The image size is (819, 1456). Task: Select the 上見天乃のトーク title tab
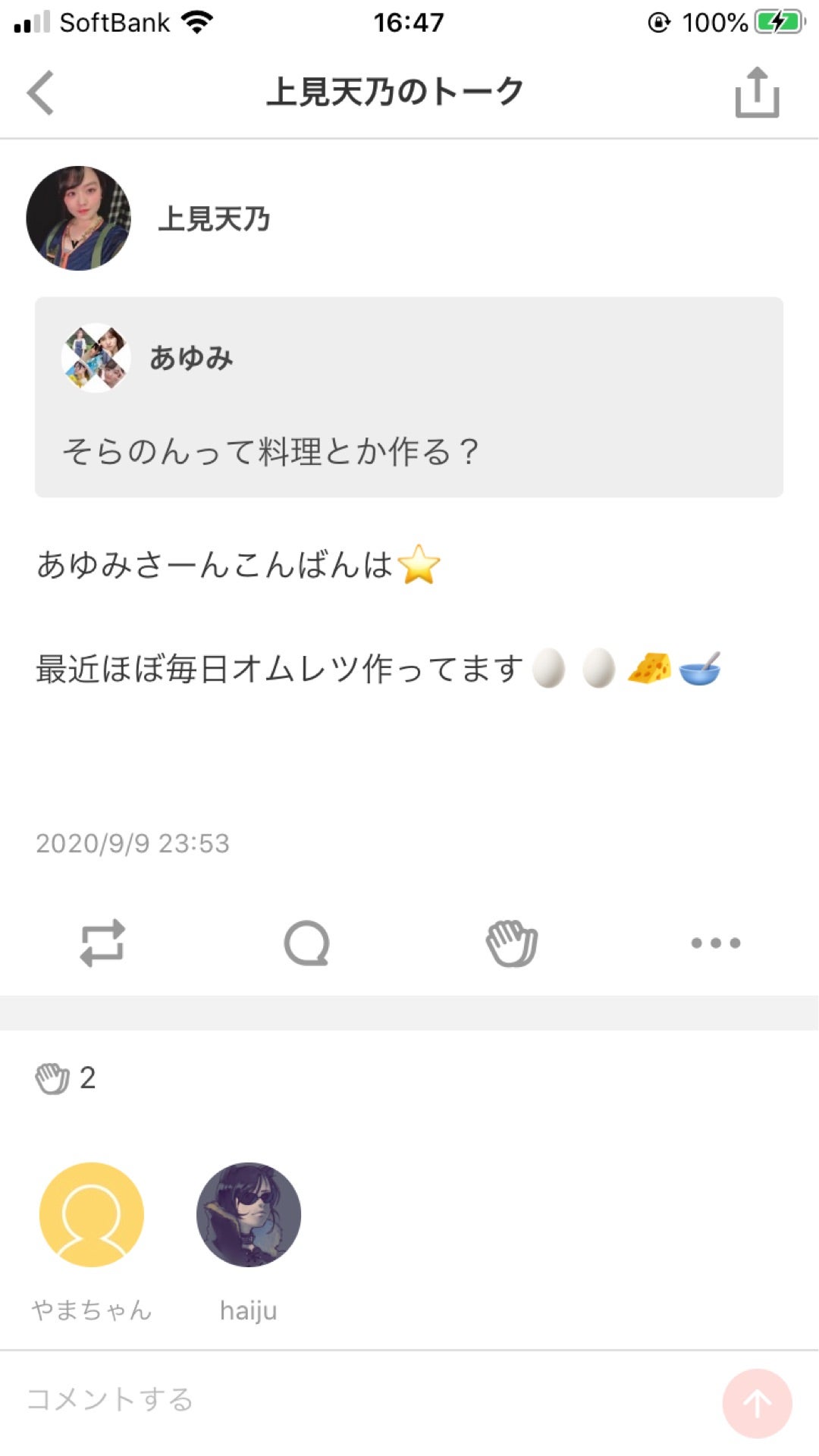click(397, 91)
